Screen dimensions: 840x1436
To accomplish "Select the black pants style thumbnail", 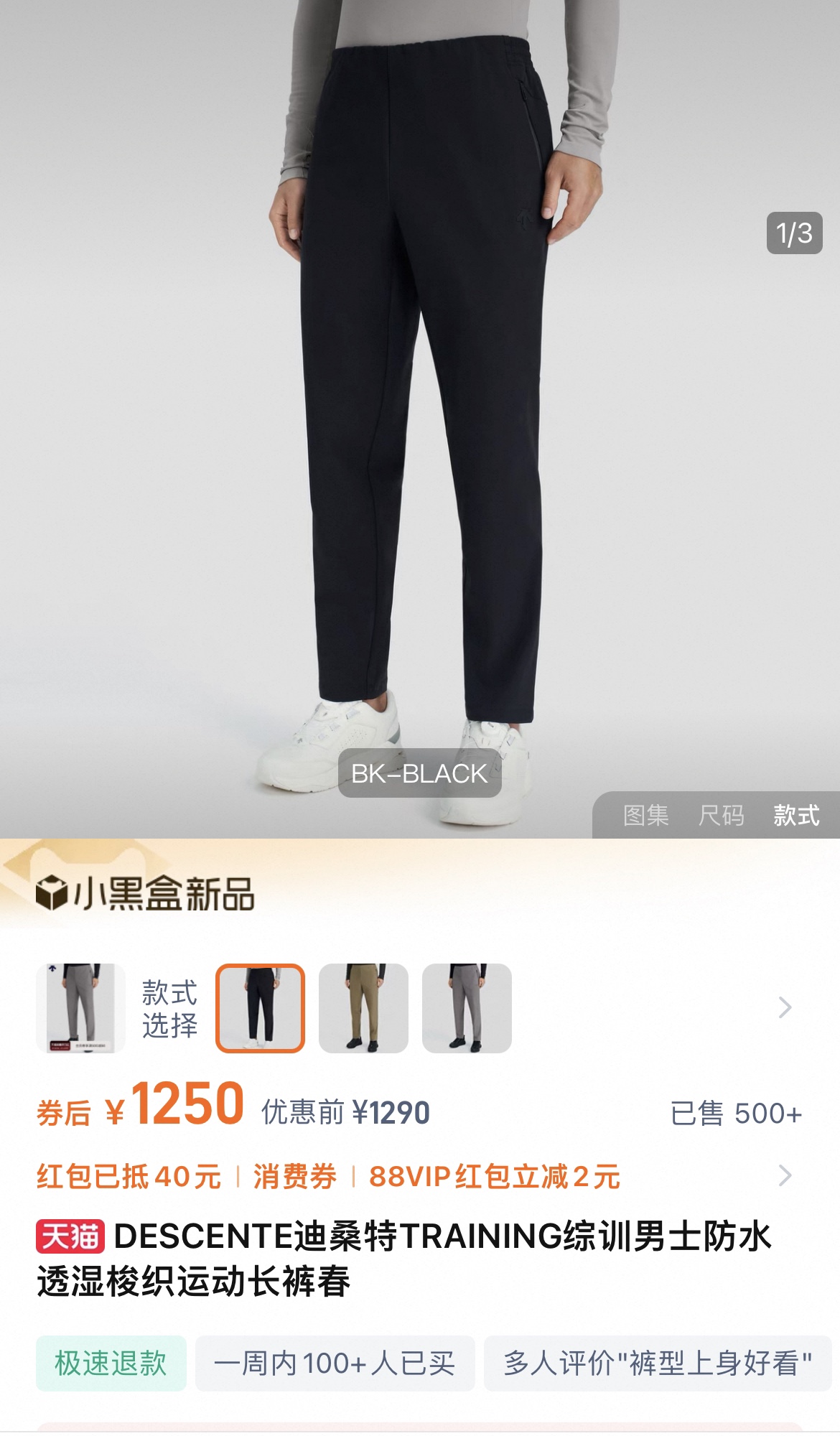I will coord(261,1008).
